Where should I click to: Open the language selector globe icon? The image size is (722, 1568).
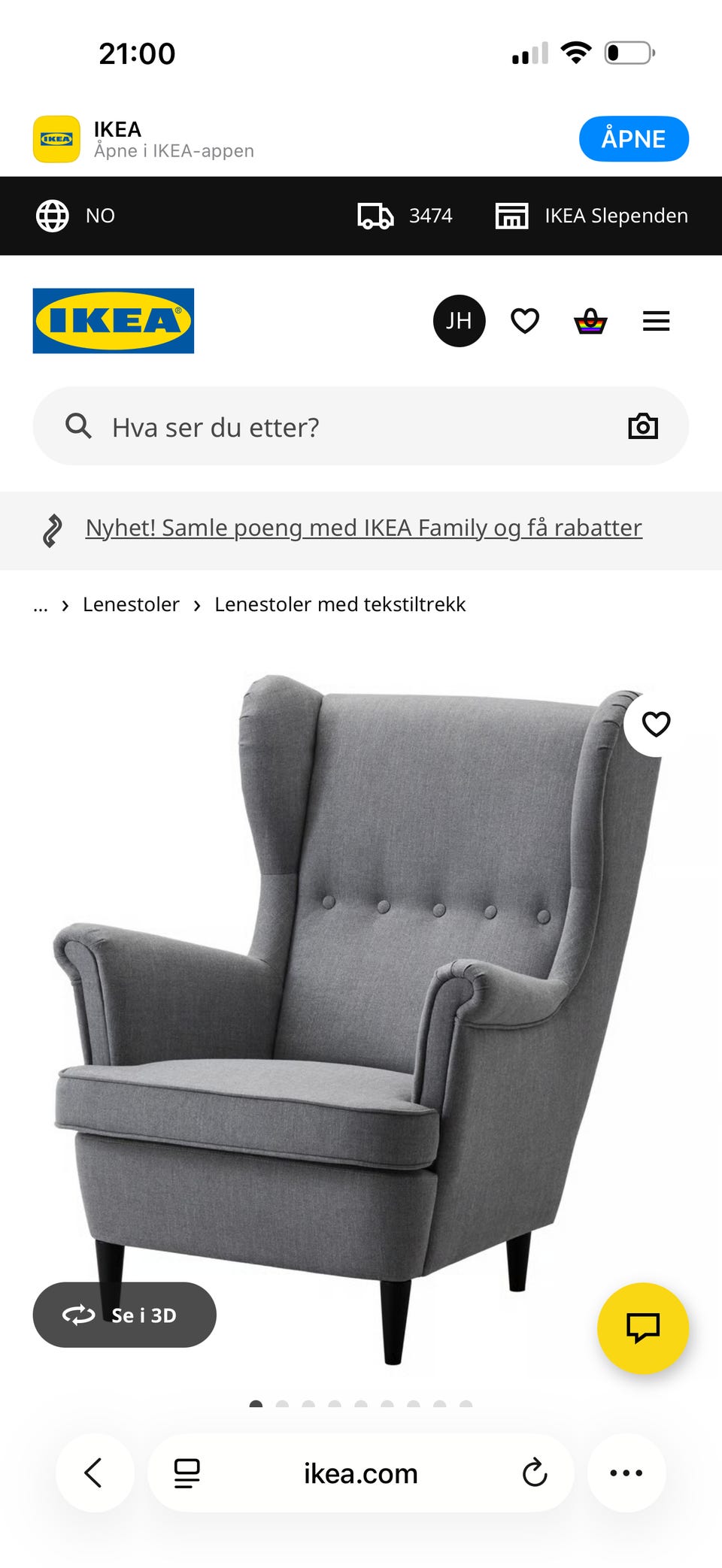pyautogui.click(x=52, y=216)
